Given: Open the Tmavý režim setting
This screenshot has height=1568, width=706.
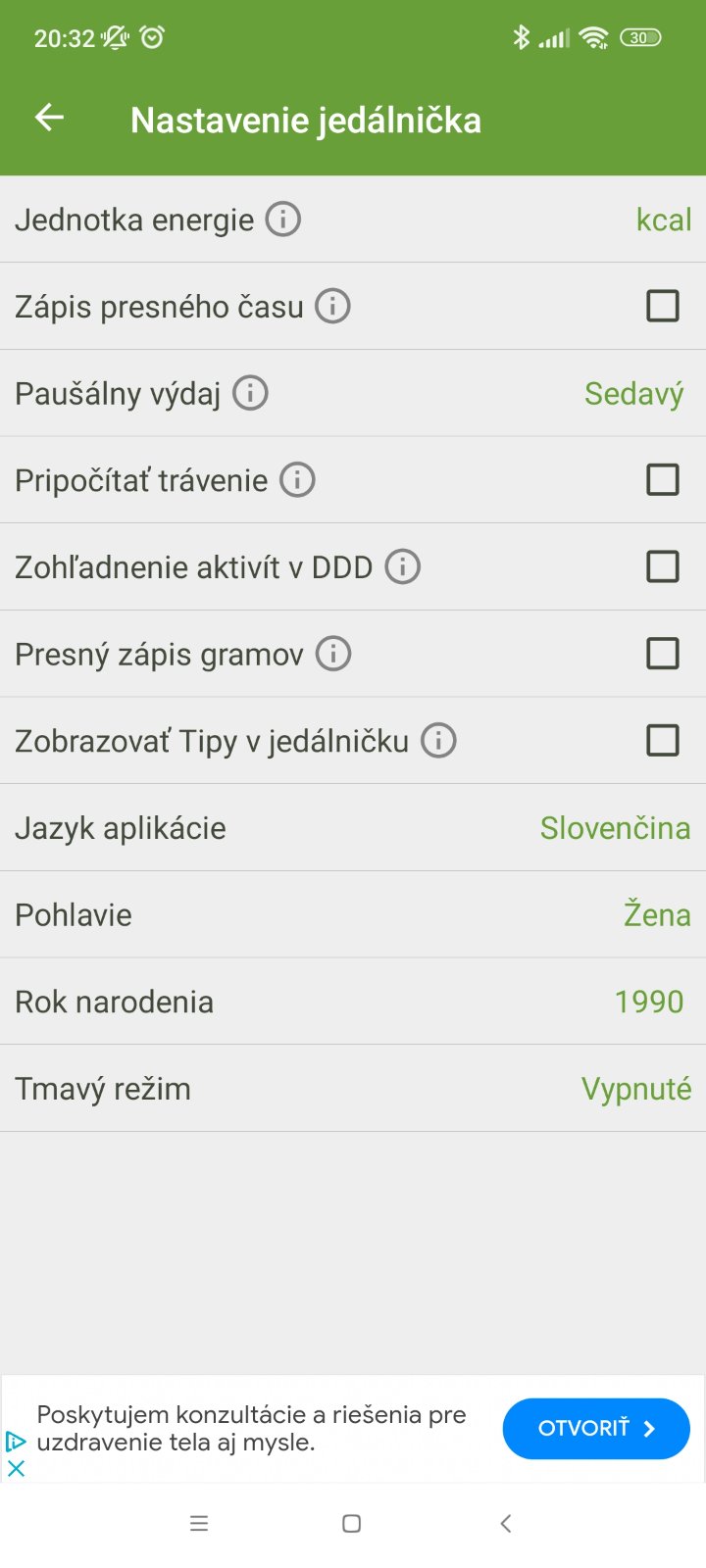Looking at the screenshot, I should coord(635,1089).
